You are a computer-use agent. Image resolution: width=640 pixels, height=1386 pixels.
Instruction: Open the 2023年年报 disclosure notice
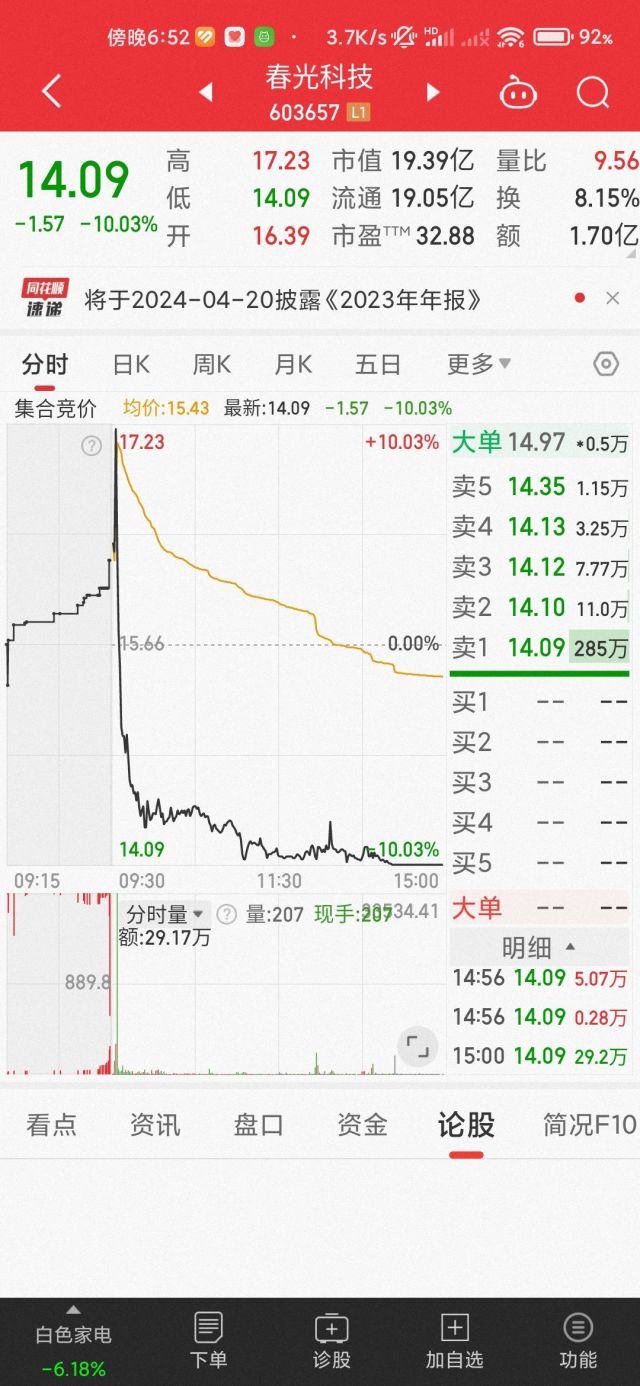(283, 299)
